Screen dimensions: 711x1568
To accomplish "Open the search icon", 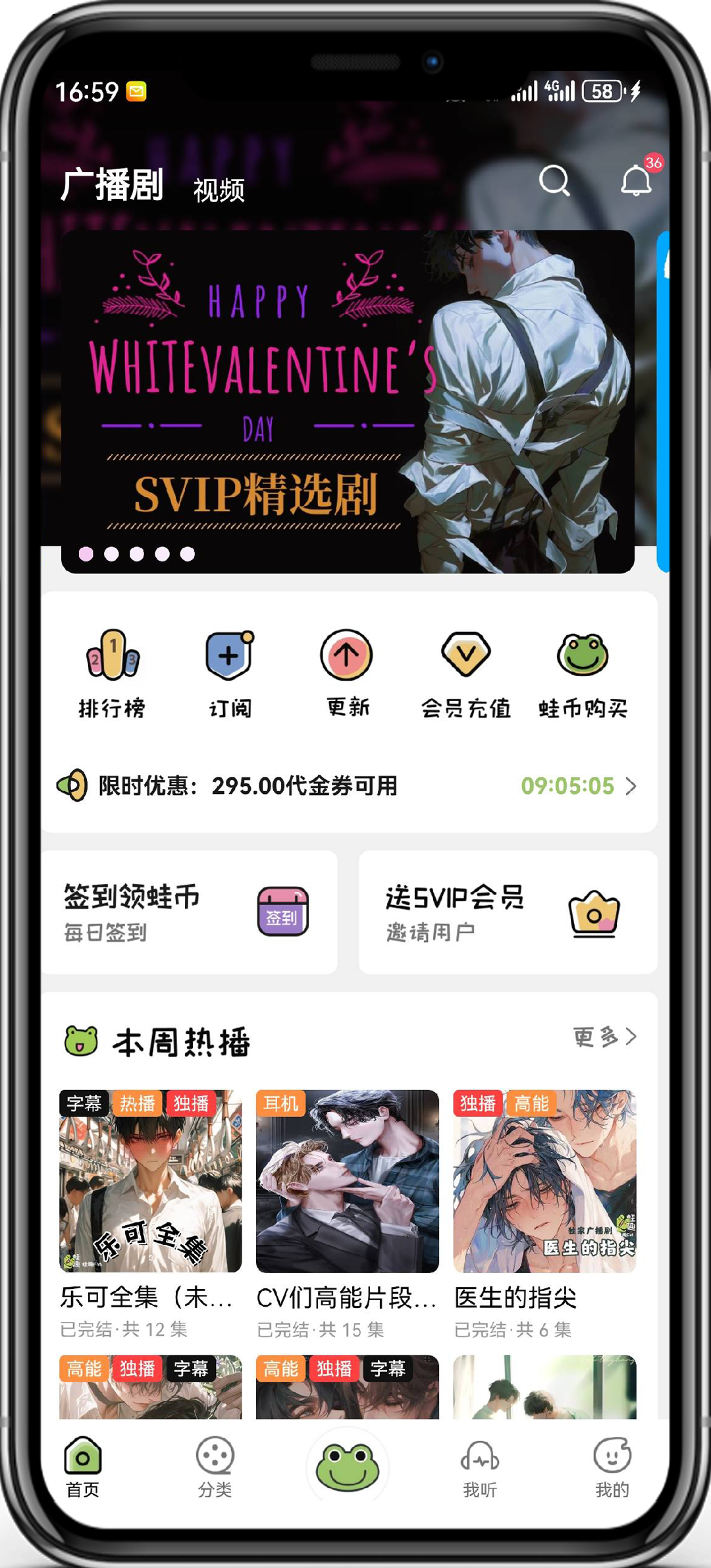I will [x=554, y=181].
